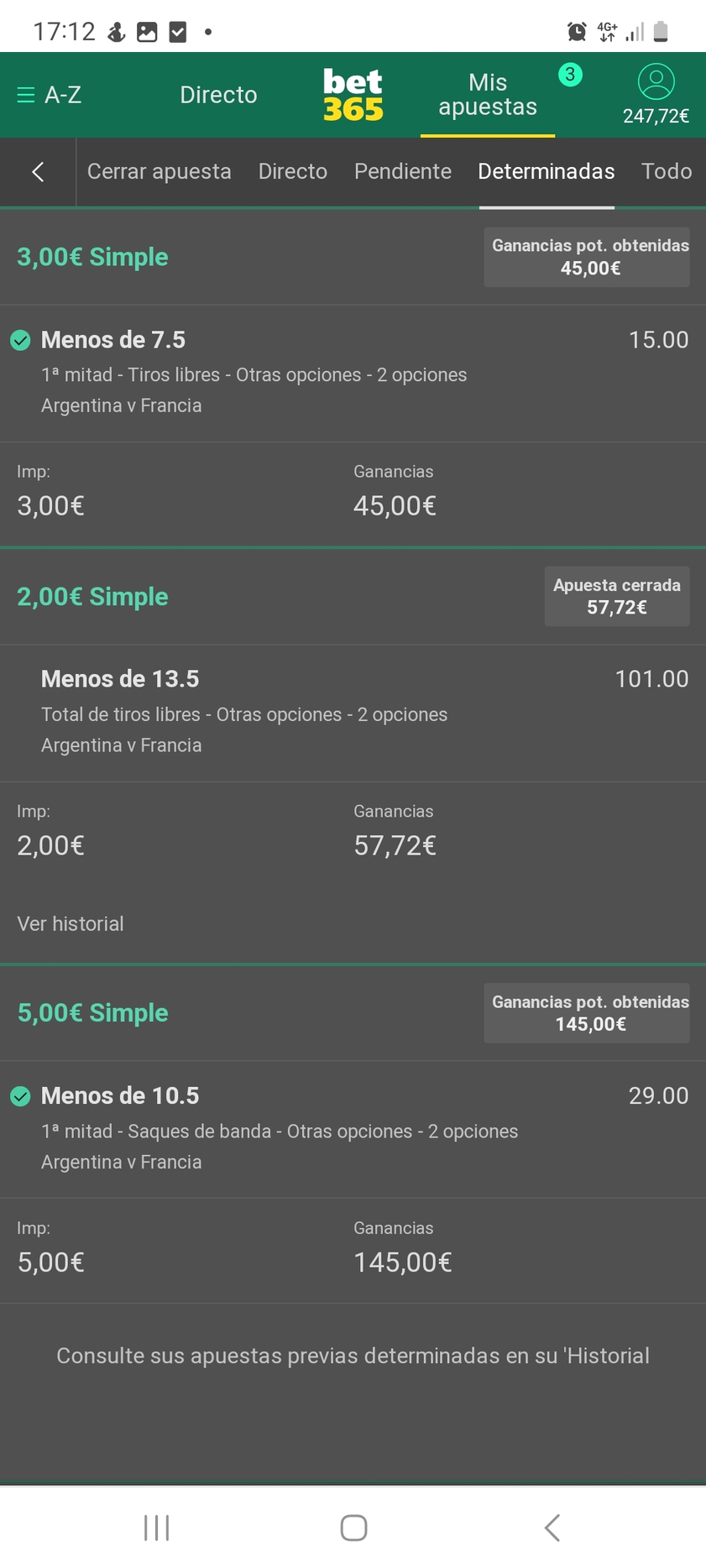Open the A-Z sports menu
Viewport: 706px width, 1568px height.
50,95
